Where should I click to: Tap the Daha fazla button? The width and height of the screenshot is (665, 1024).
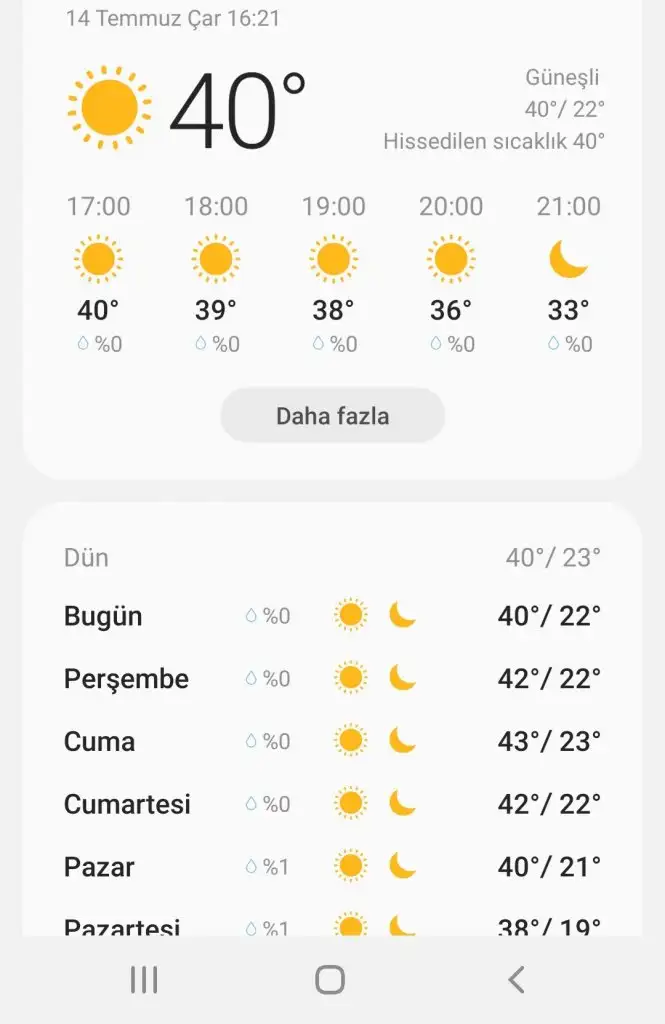tap(332, 415)
